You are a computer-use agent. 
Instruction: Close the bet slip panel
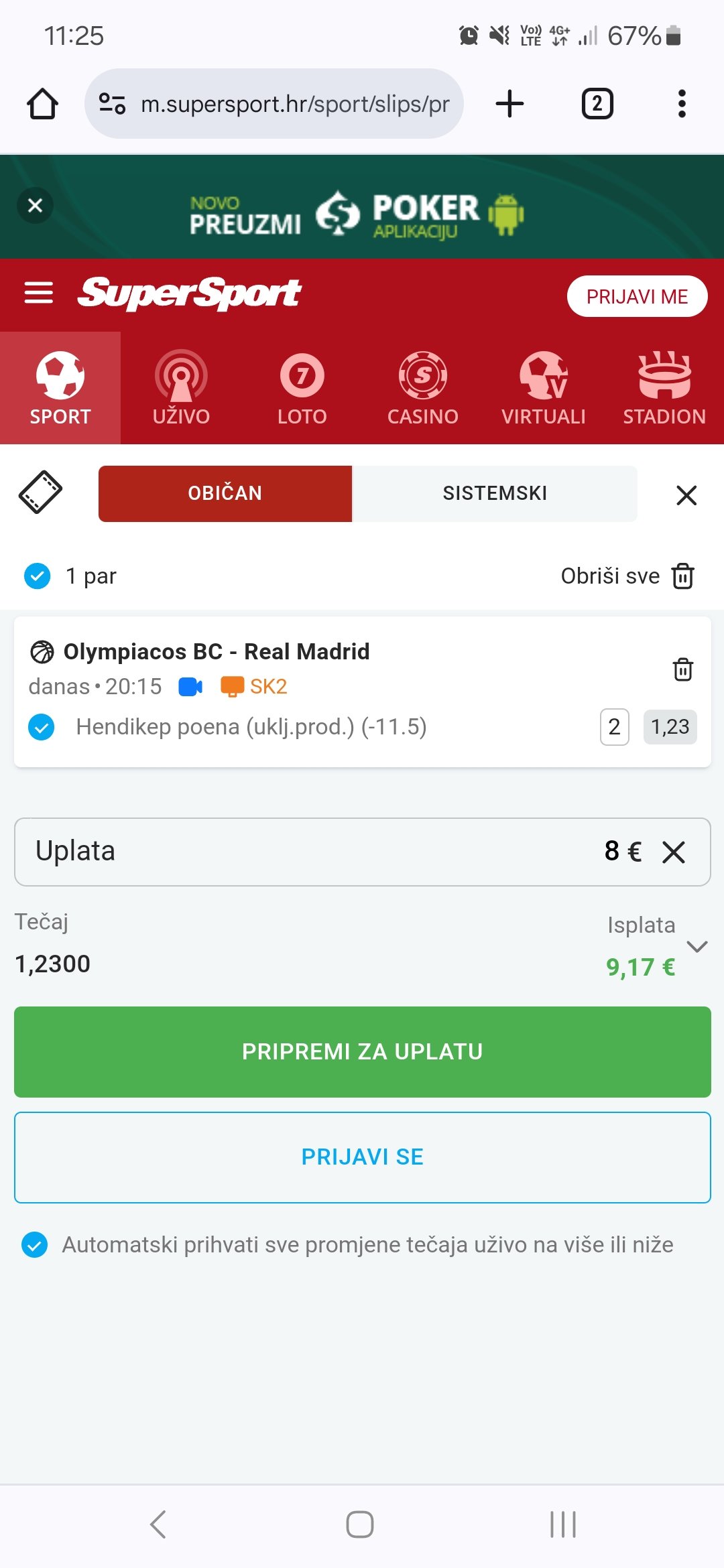[686, 495]
